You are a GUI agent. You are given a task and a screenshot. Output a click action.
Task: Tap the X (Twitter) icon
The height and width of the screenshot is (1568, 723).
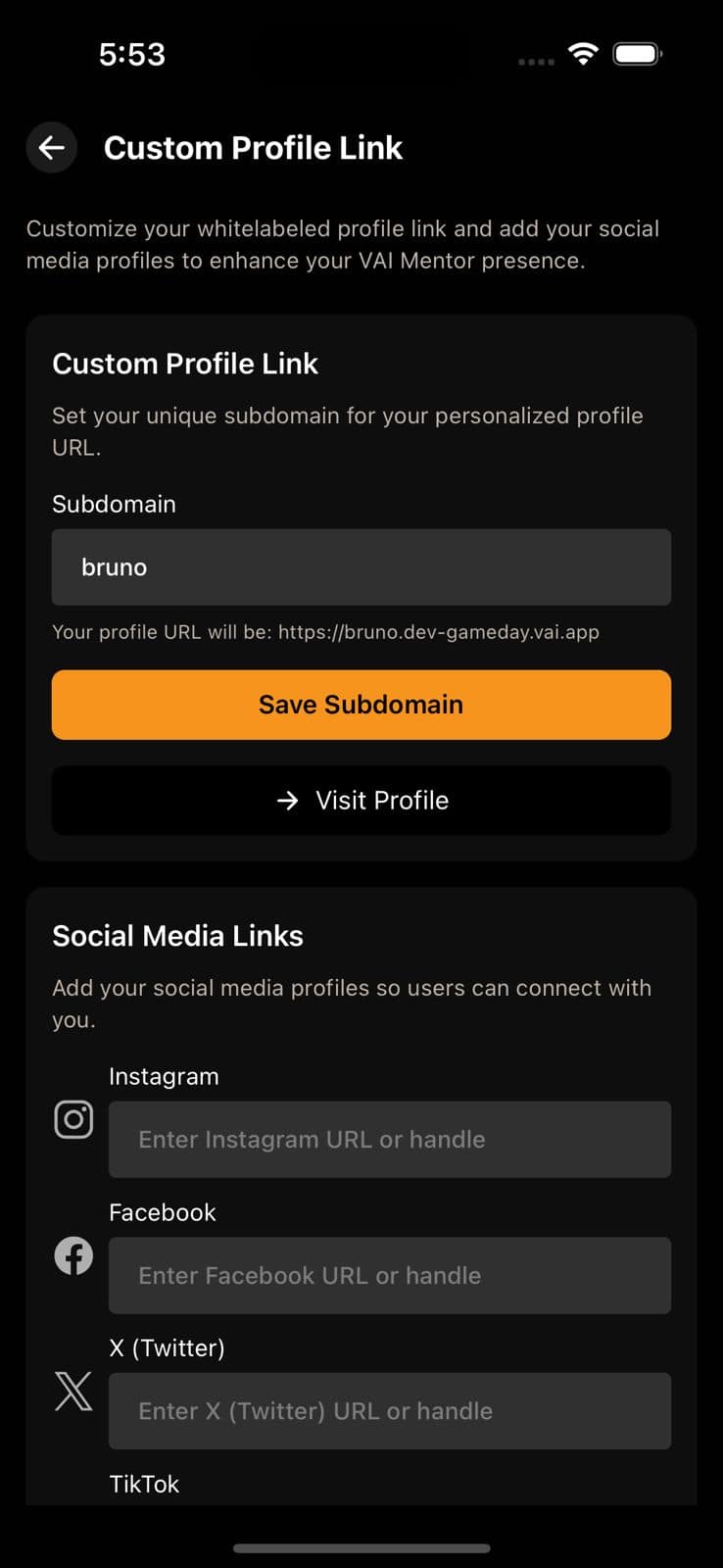pos(72,1391)
